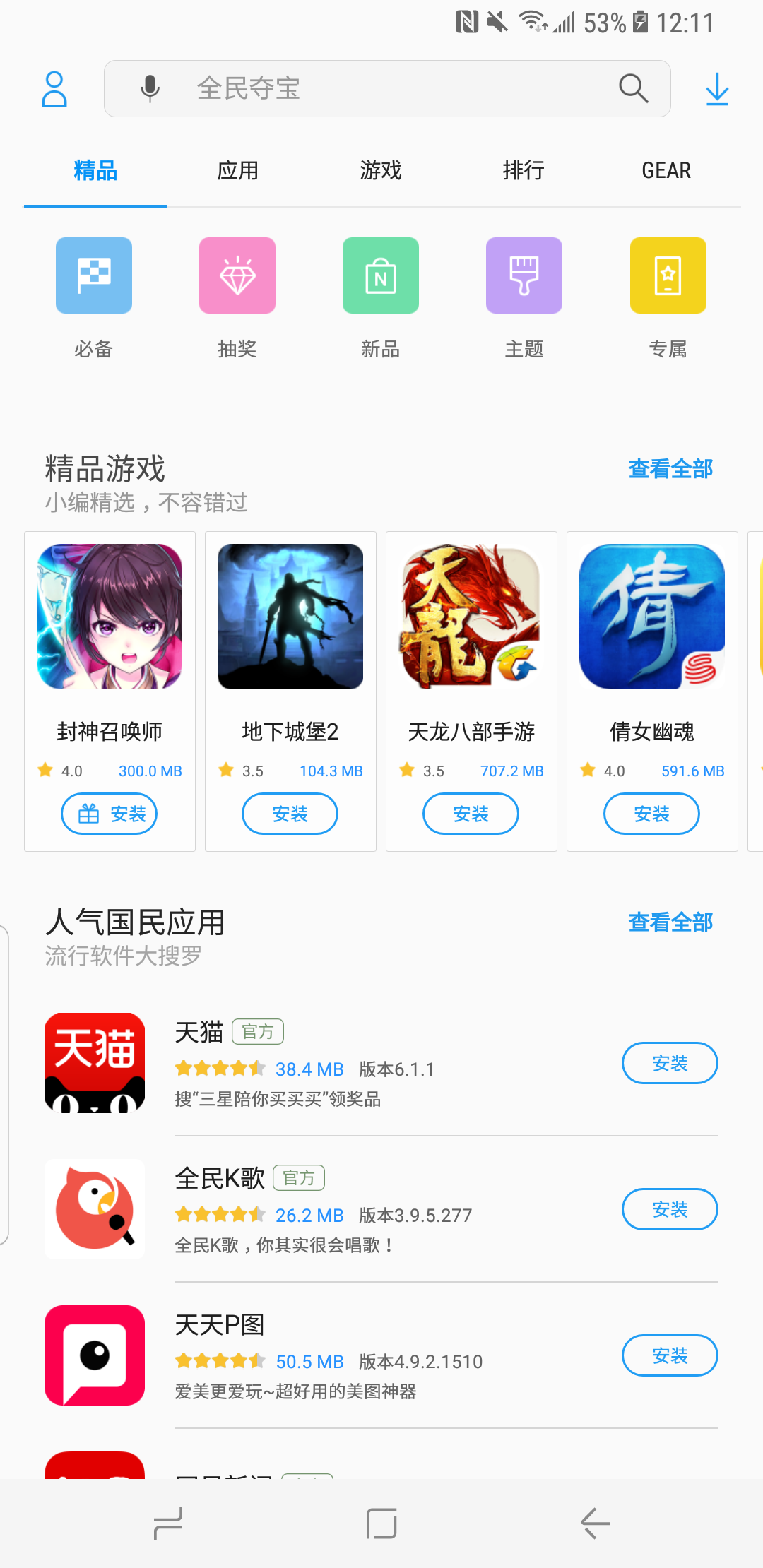
Task: Switch to the GEAR tab
Action: tap(666, 170)
